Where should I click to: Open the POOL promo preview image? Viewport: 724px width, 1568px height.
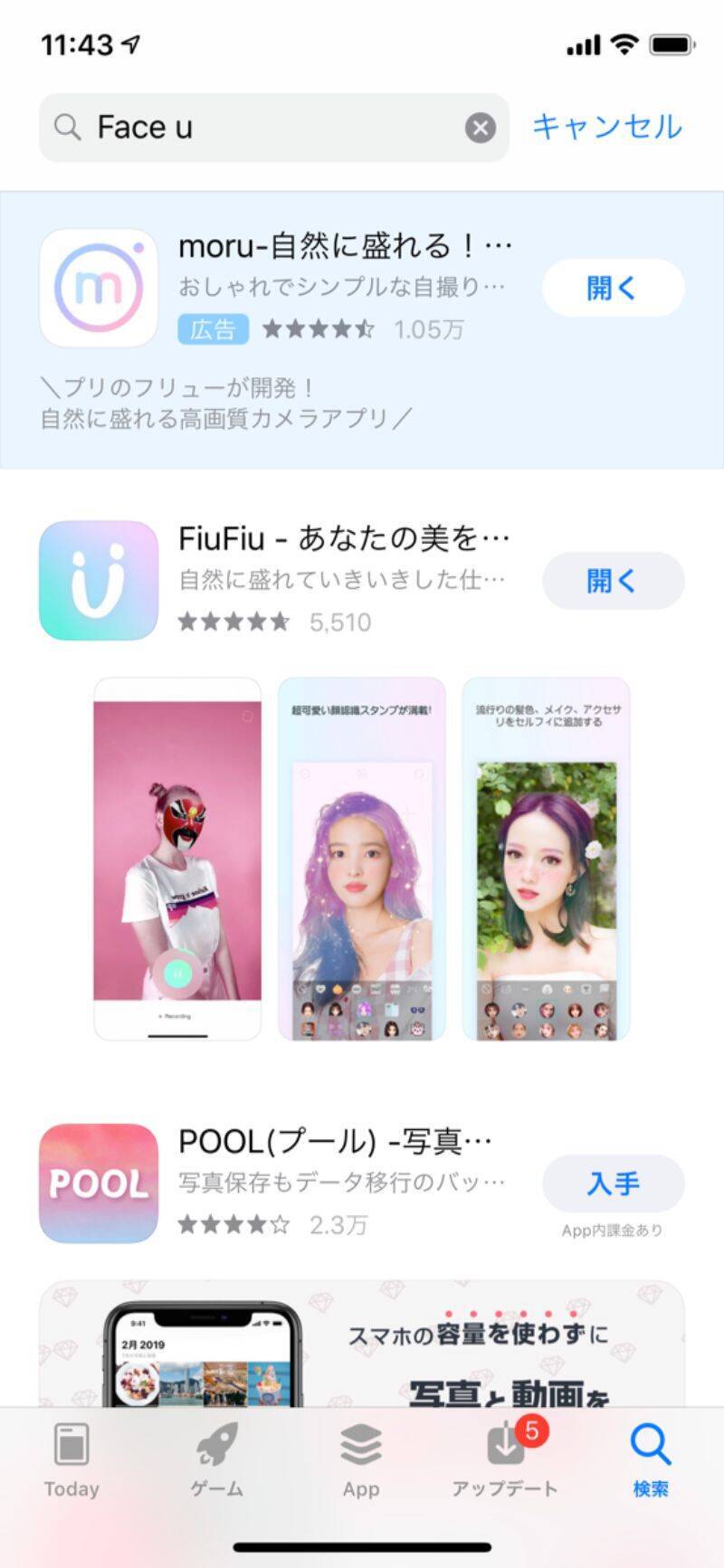[362, 1344]
